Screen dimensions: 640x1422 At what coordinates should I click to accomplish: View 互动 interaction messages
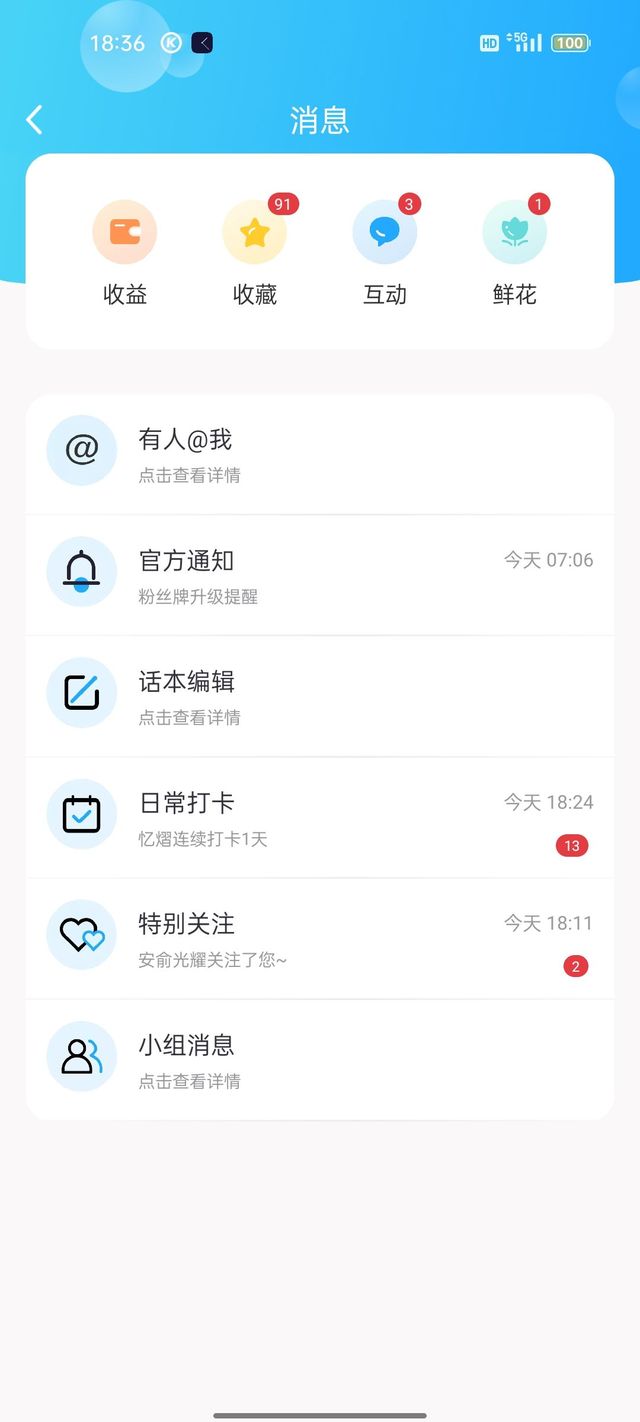(x=385, y=251)
